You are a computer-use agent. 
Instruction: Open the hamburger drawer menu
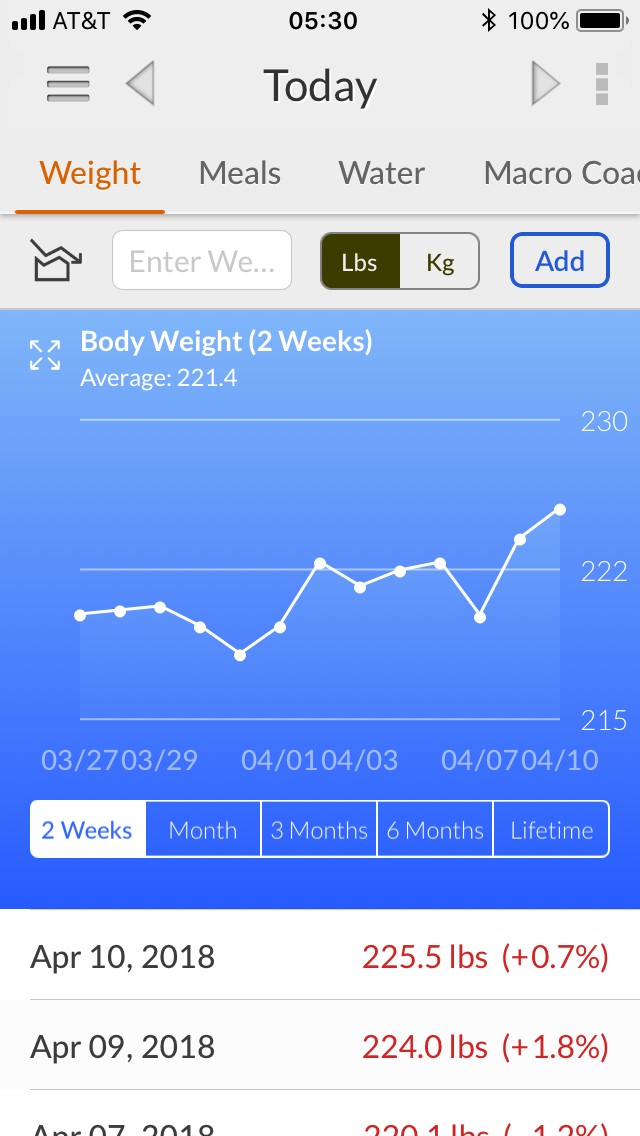pyautogui.click(x=68, y=84)
